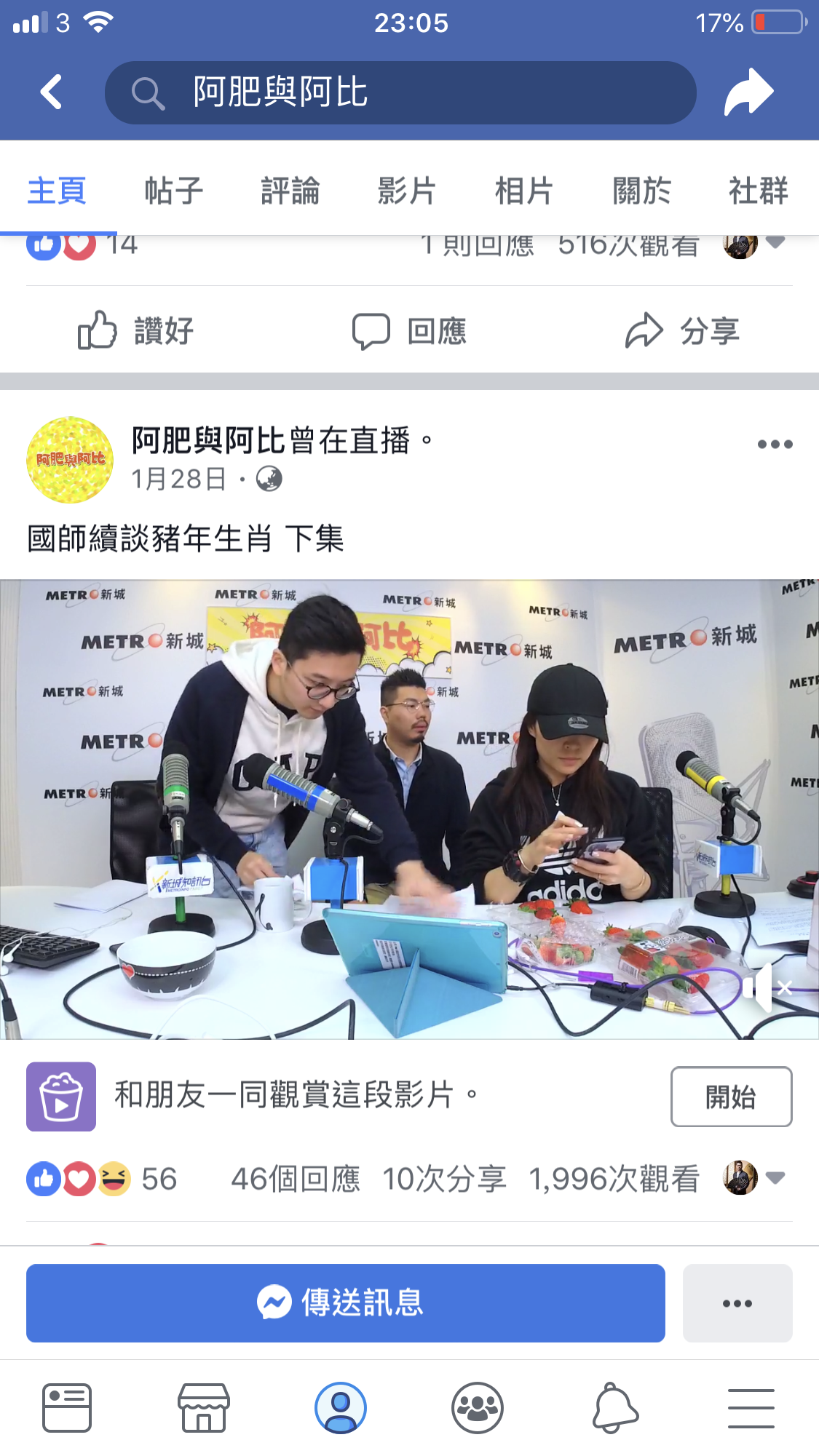Open options for the 1月28日 live post
Image resolution: width=819 pixels, height=1456 pixels.
click(775, 444)
